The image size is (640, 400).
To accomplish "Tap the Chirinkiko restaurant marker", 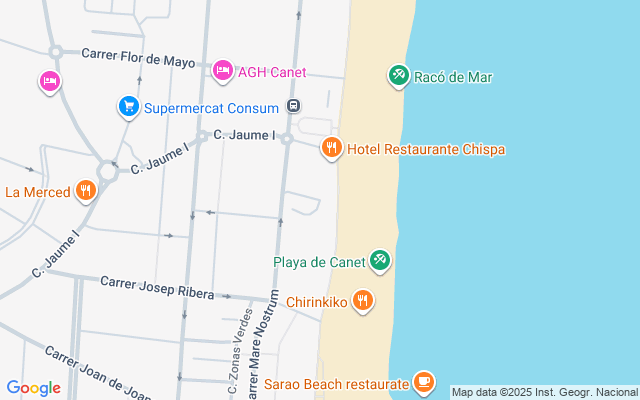I will coord(363,300).
